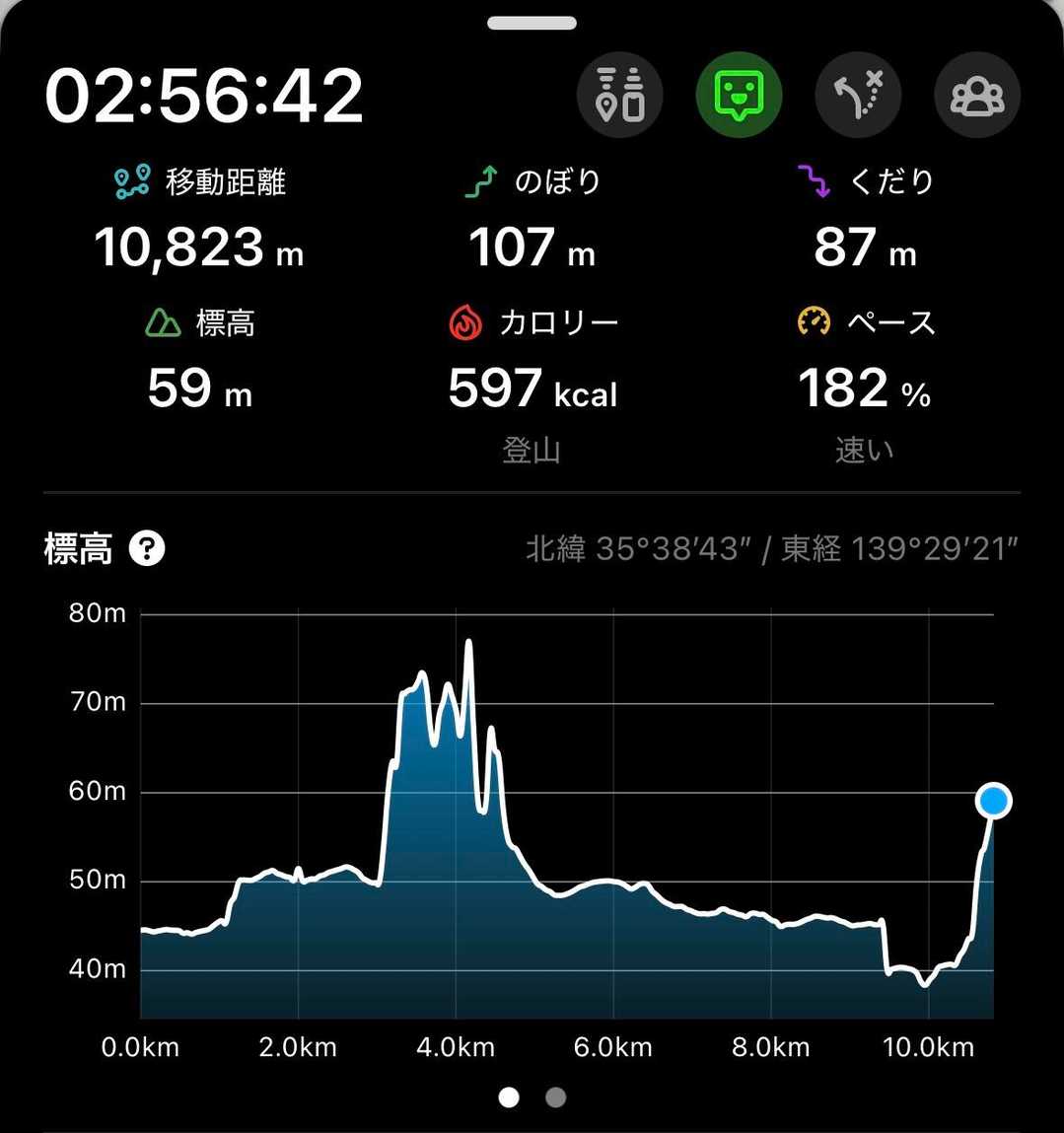This screenshot has width=1064, height=1133.
Task: Jump to the second page indicator dot
Action: point(556,1098)
